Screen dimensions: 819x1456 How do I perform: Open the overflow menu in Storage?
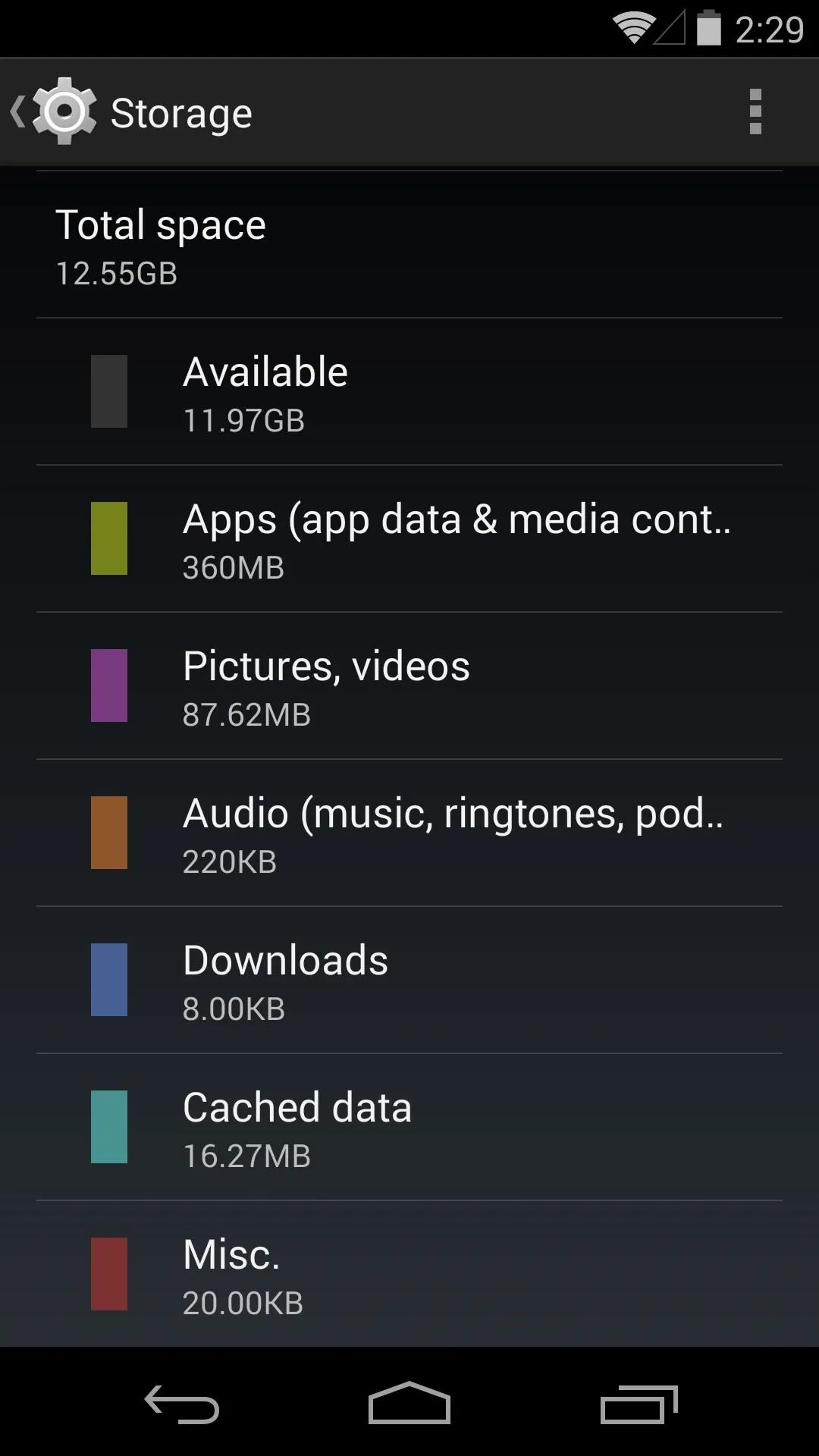click(x=755, y=112)
